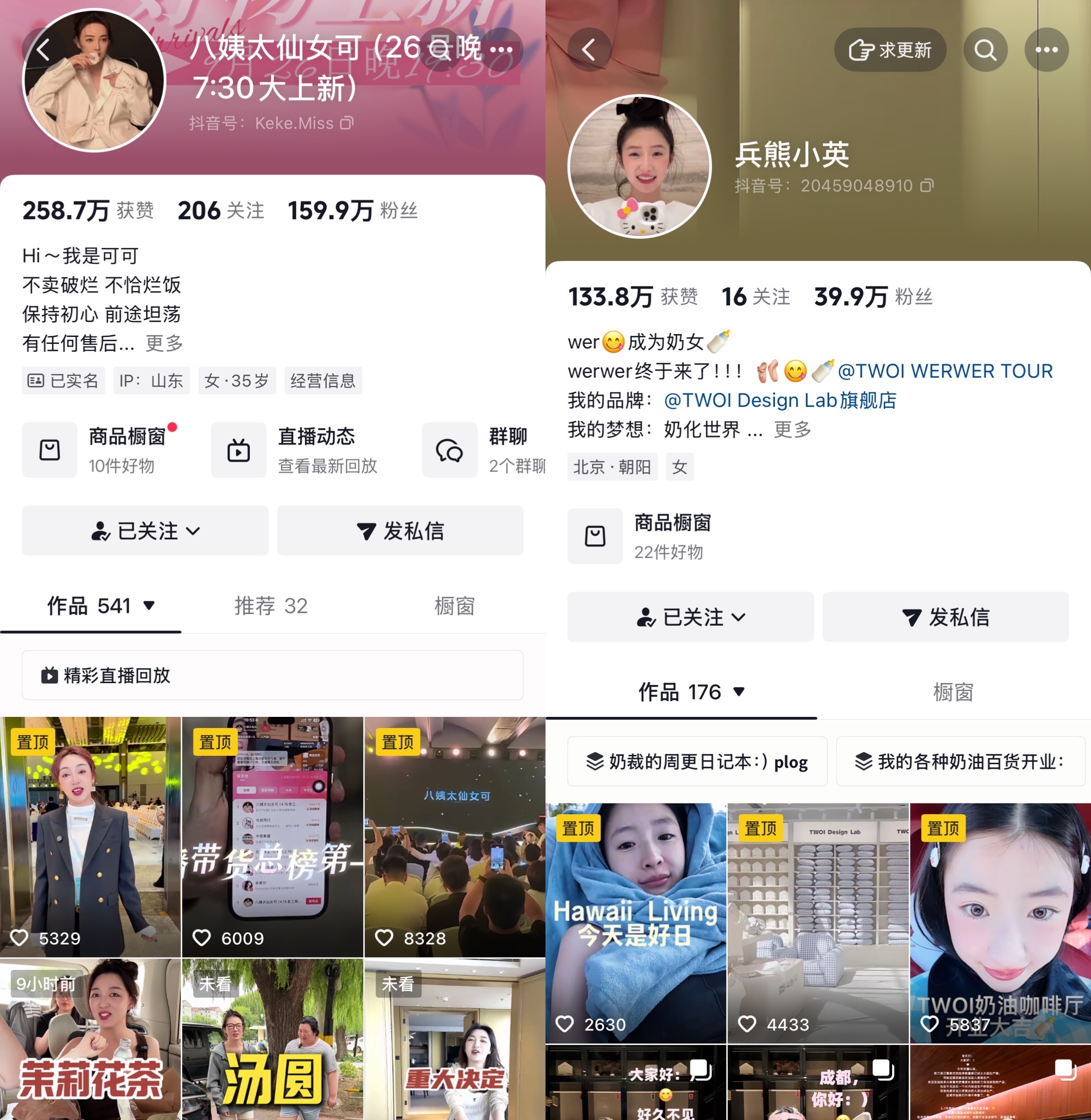Viewport: 1091px width, 1120px height.
Task: Open the overflow menu on 兵熊小英's profile
Action: [x=1046, y=50]
